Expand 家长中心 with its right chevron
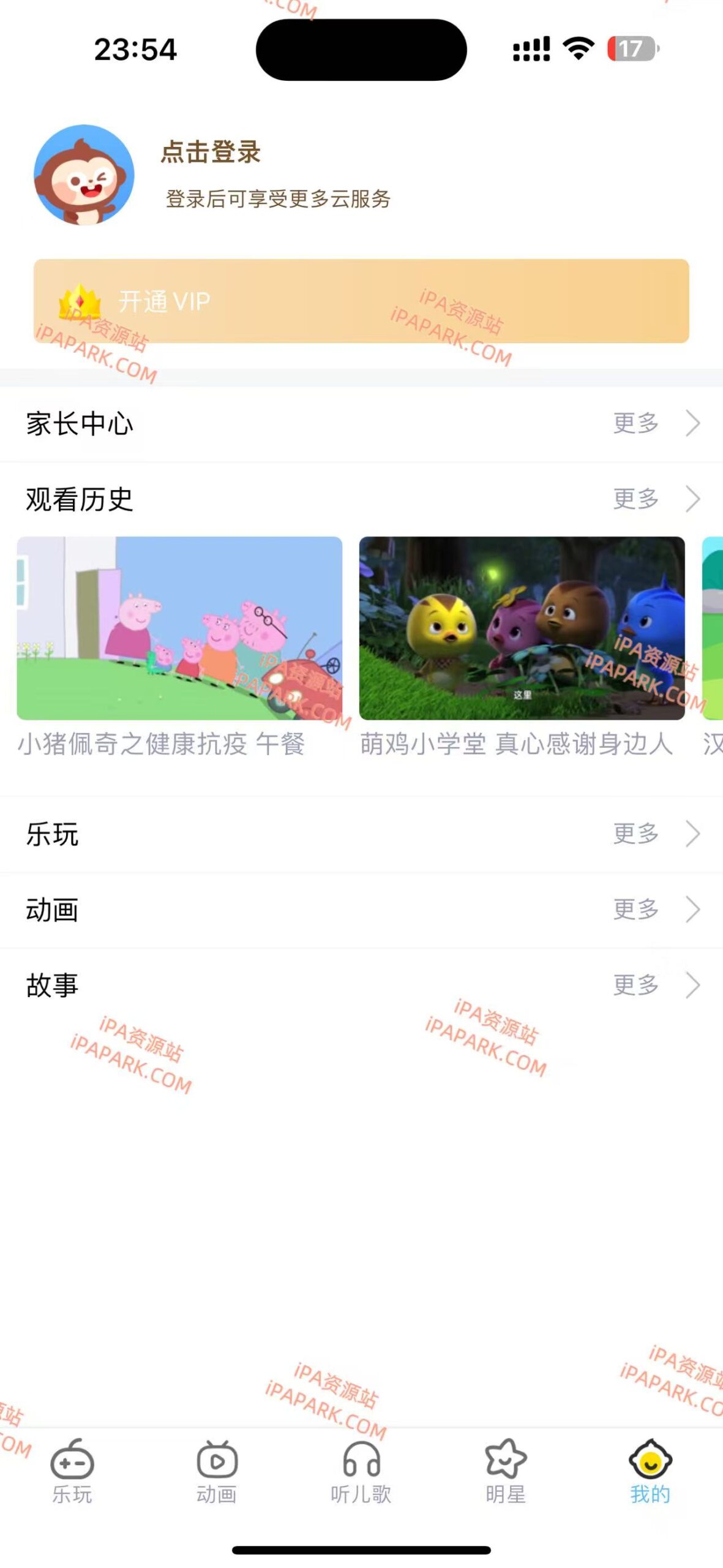Screen dimensions: 723x1568 tap(692, 423)
